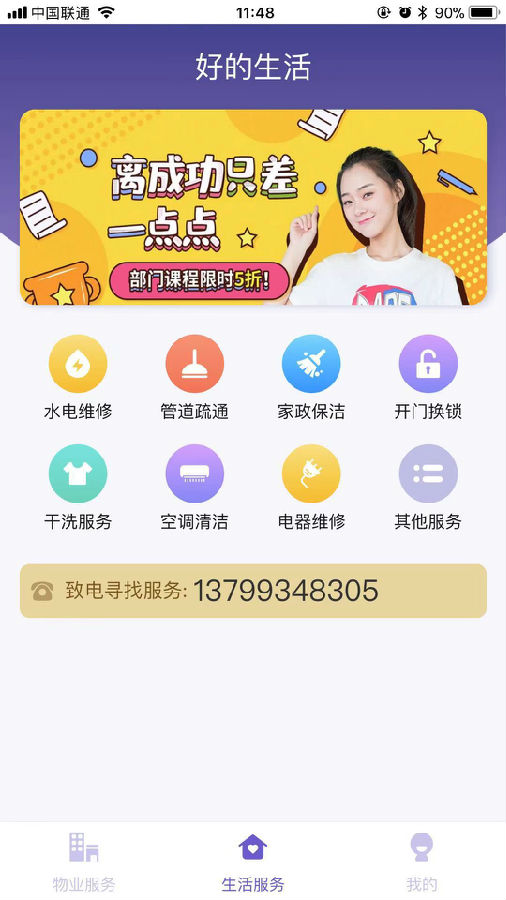This screenshot has height=900, width=506.
Task: Open 电器维修 service
Action: pyautogui.click(x=311, y=488)
